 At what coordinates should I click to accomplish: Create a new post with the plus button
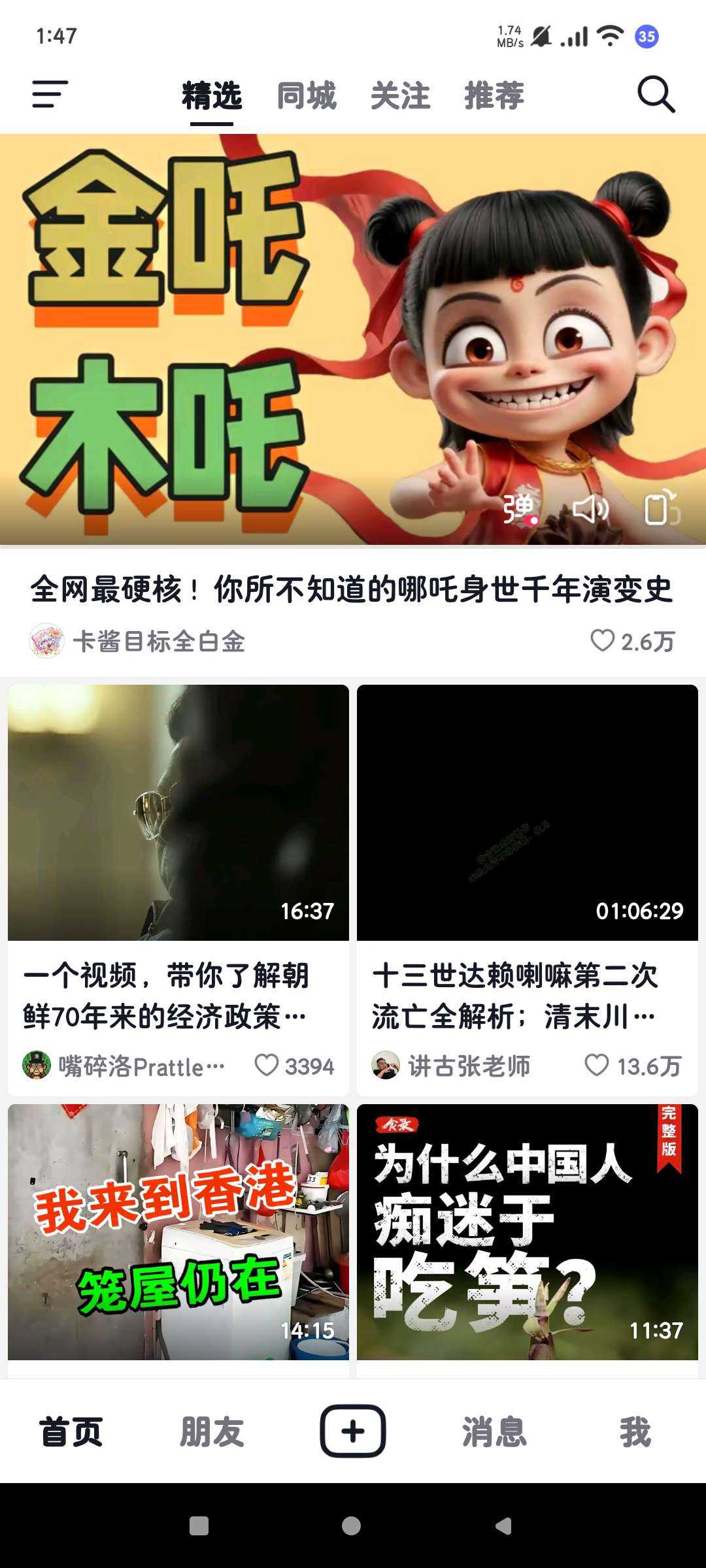pos(353,1431)
